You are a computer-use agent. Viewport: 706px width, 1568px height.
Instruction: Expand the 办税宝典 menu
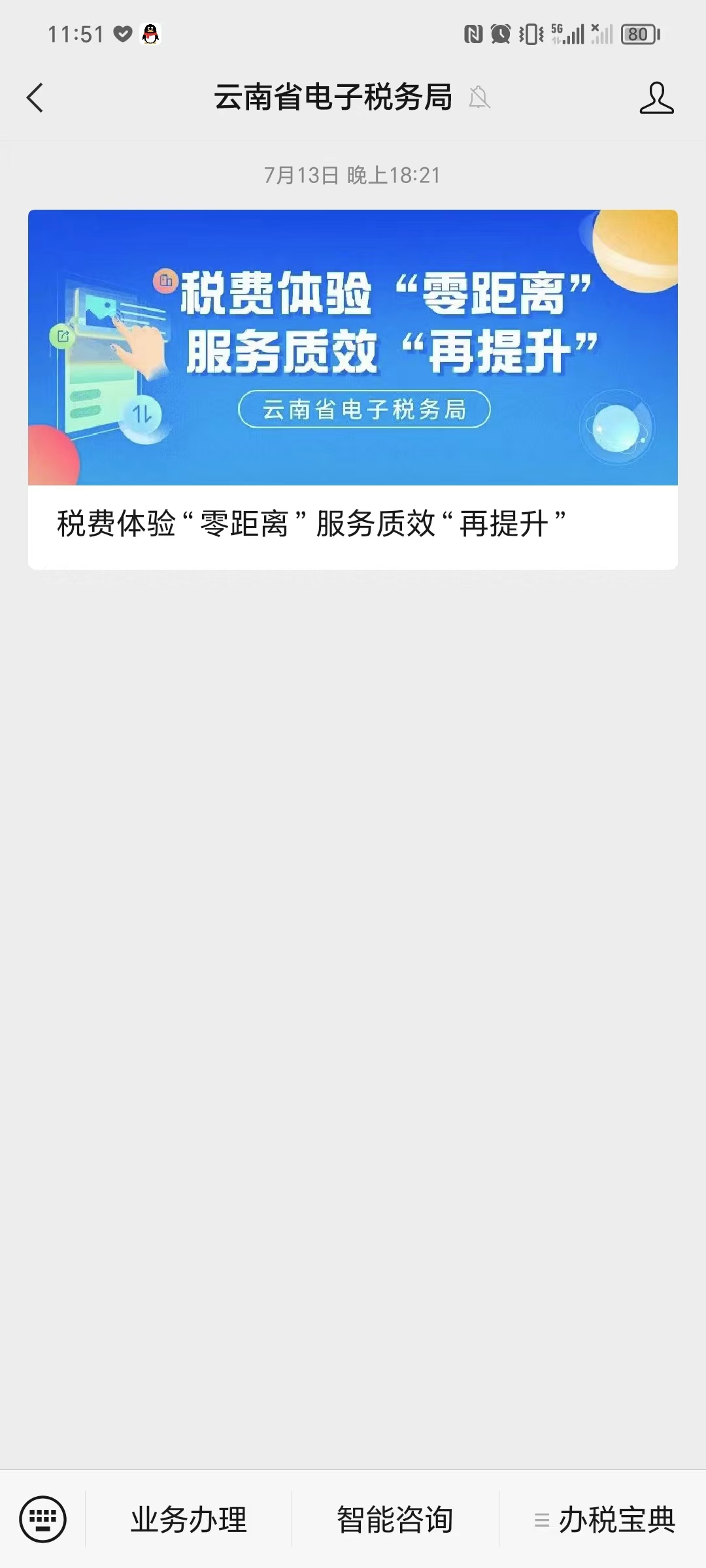click(x=603, y=1519)
